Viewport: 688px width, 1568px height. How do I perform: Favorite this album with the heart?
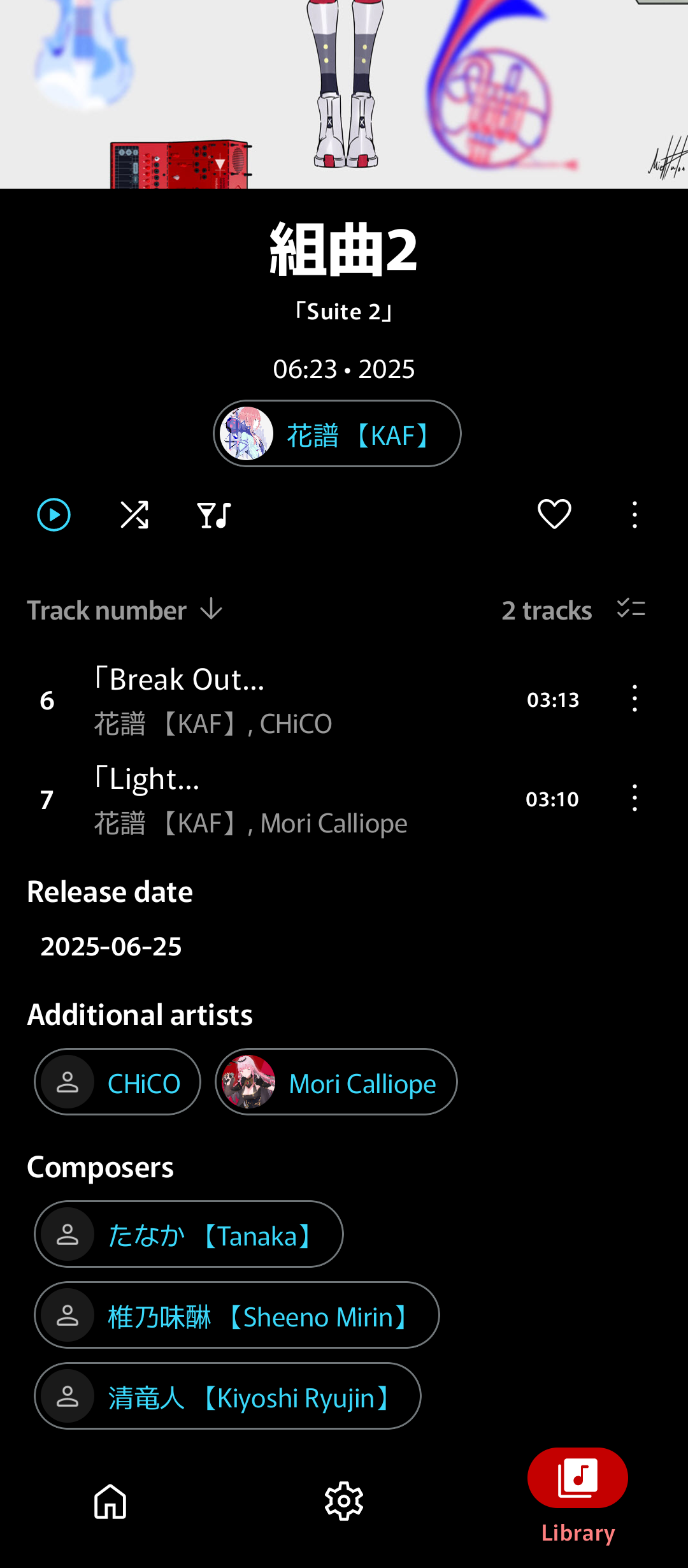point(554,514)
